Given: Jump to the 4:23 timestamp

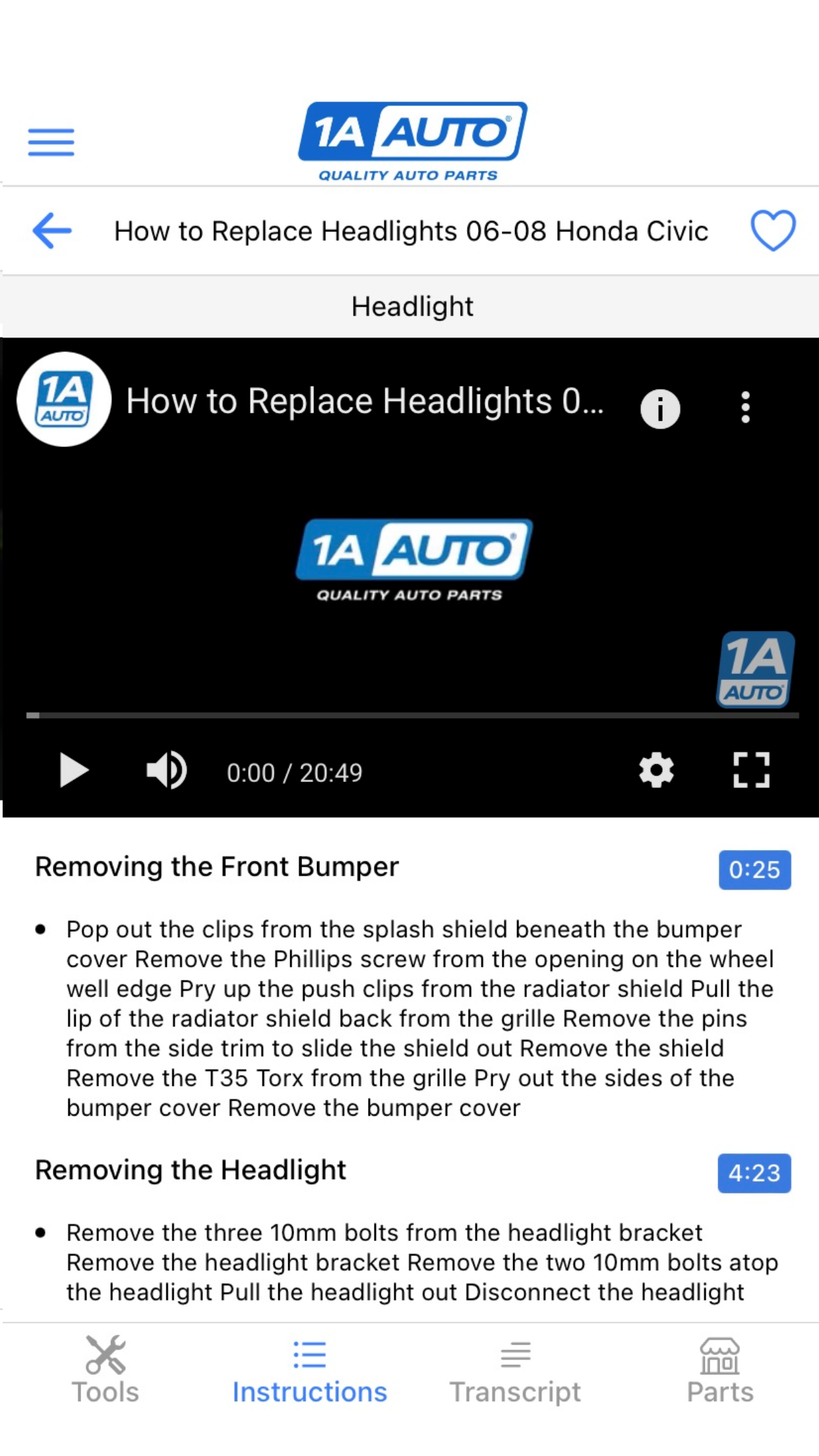Looking at the screenshot, I should click(x=754, y=1173).
